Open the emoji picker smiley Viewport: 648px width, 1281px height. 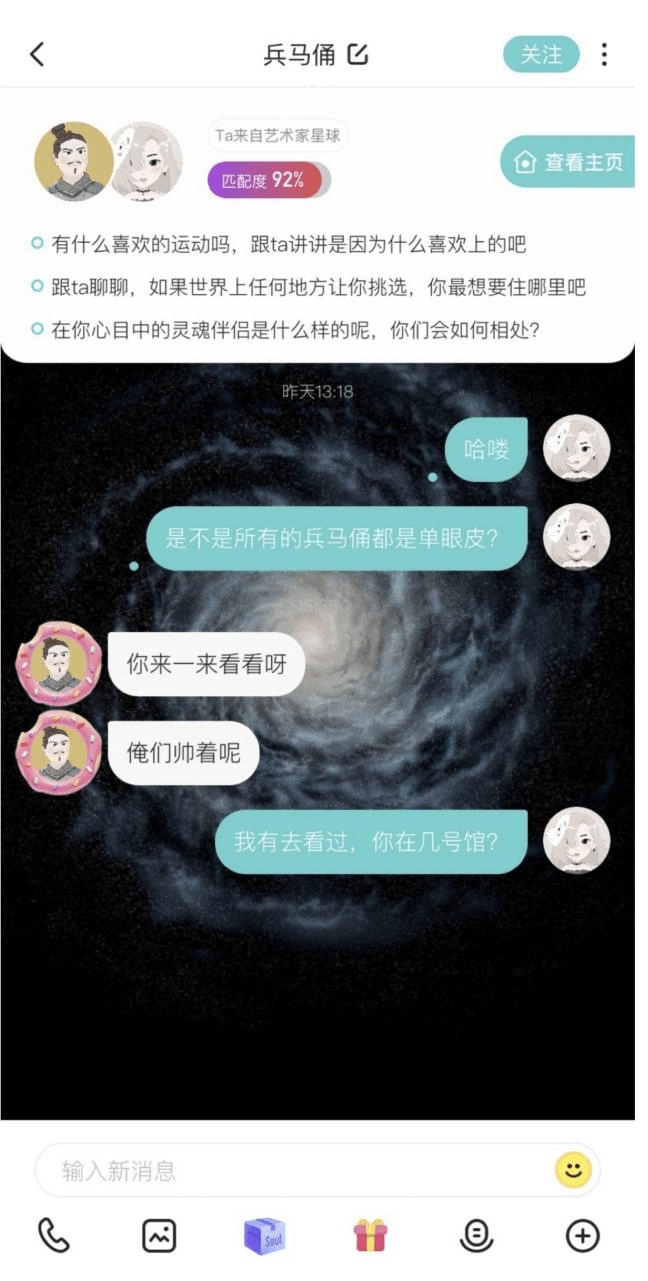click(x=573, y=1170)
